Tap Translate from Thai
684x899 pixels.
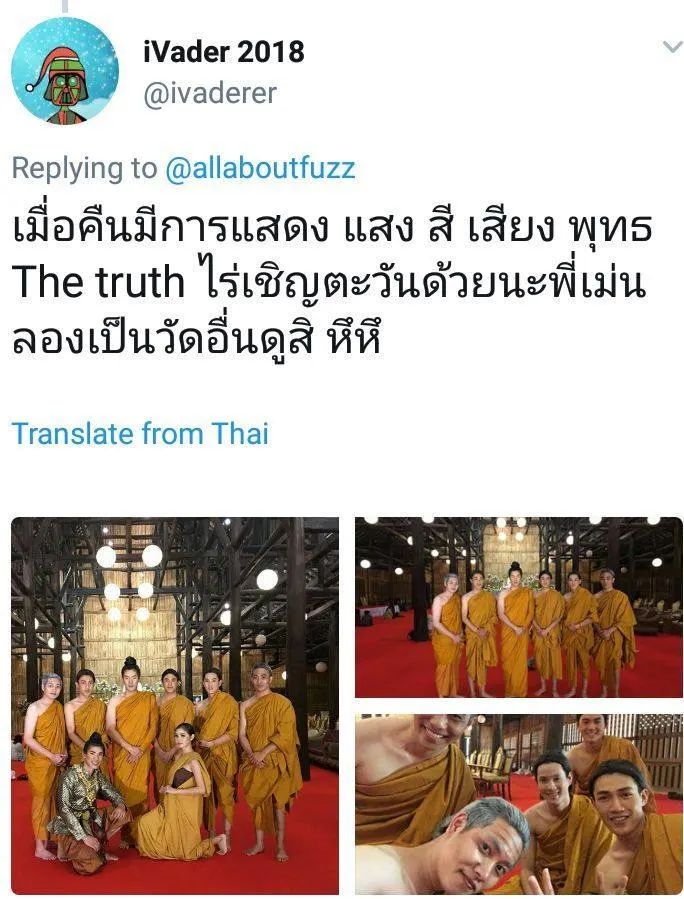[140, 433]
